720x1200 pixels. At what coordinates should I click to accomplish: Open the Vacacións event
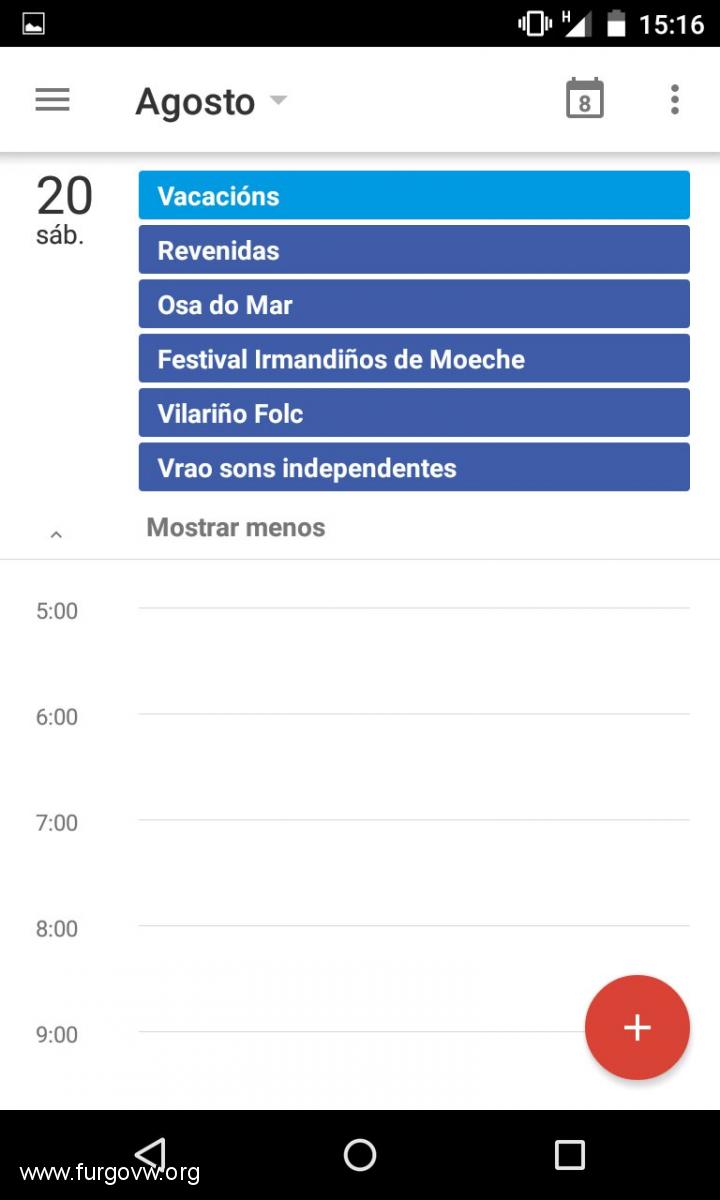414,195
